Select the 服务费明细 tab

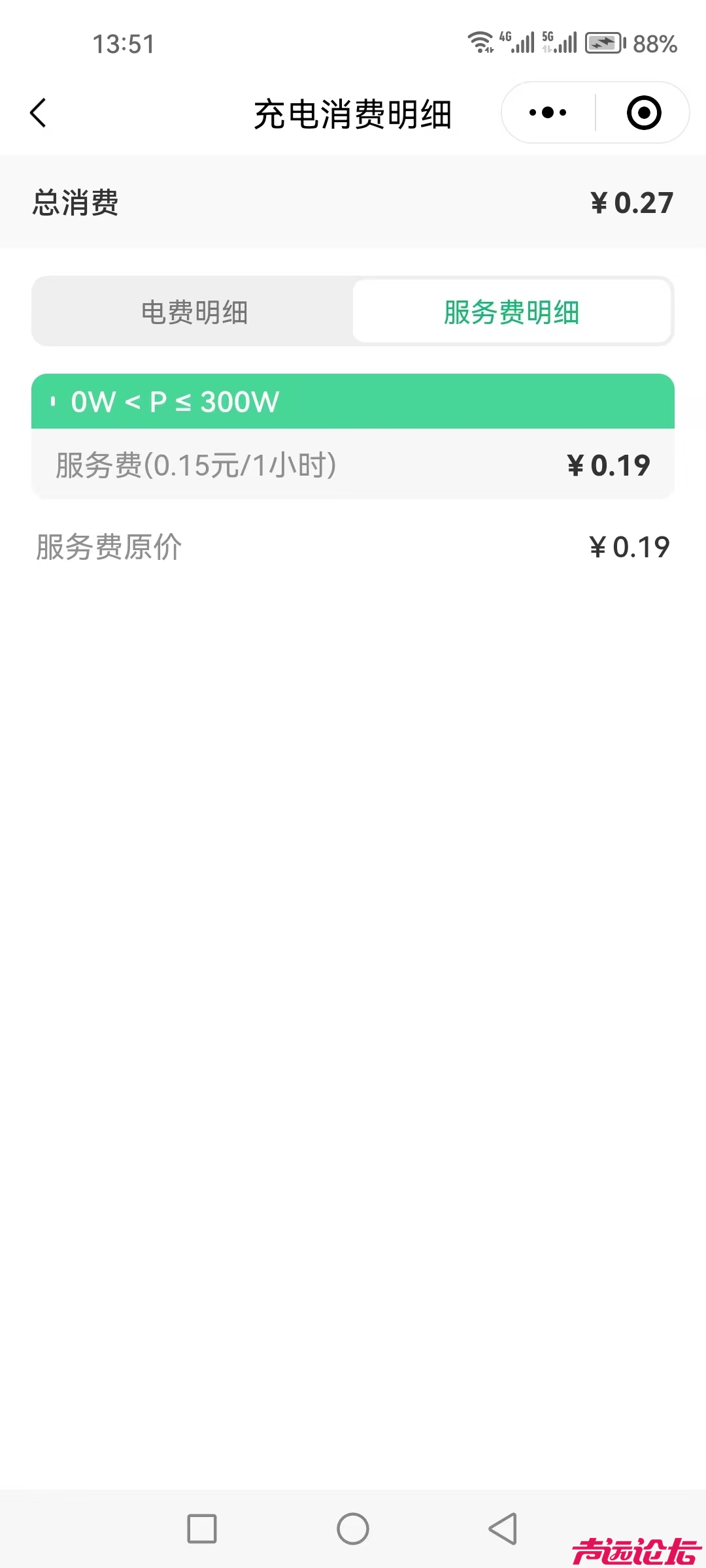point(512,312)
